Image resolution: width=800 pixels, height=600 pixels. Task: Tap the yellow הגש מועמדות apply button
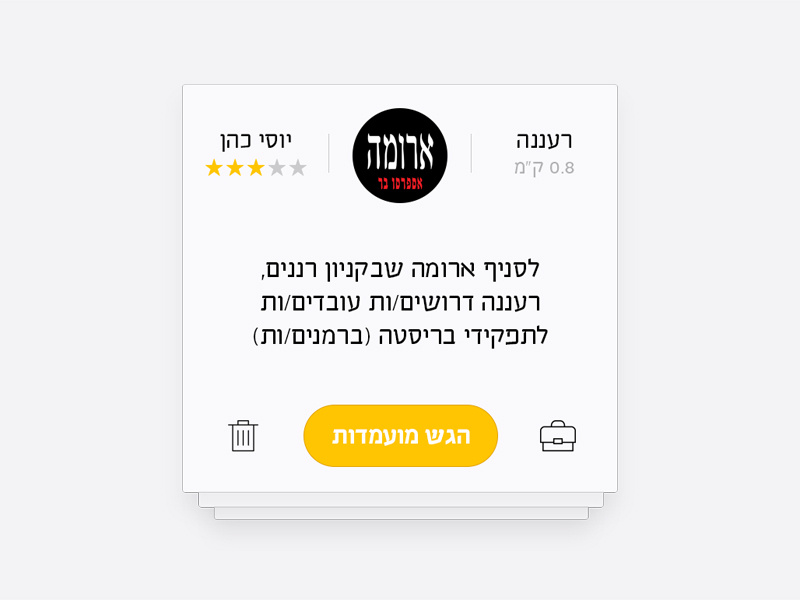coord(400,436)
